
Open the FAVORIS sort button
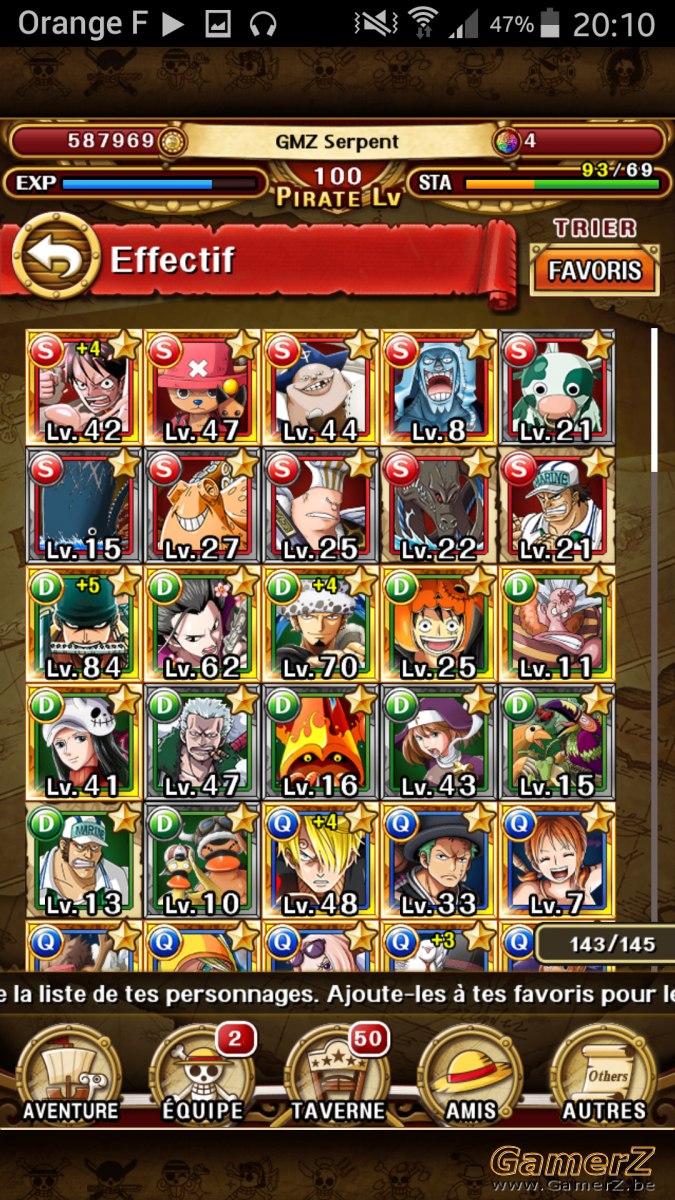(x=595, y=272)
